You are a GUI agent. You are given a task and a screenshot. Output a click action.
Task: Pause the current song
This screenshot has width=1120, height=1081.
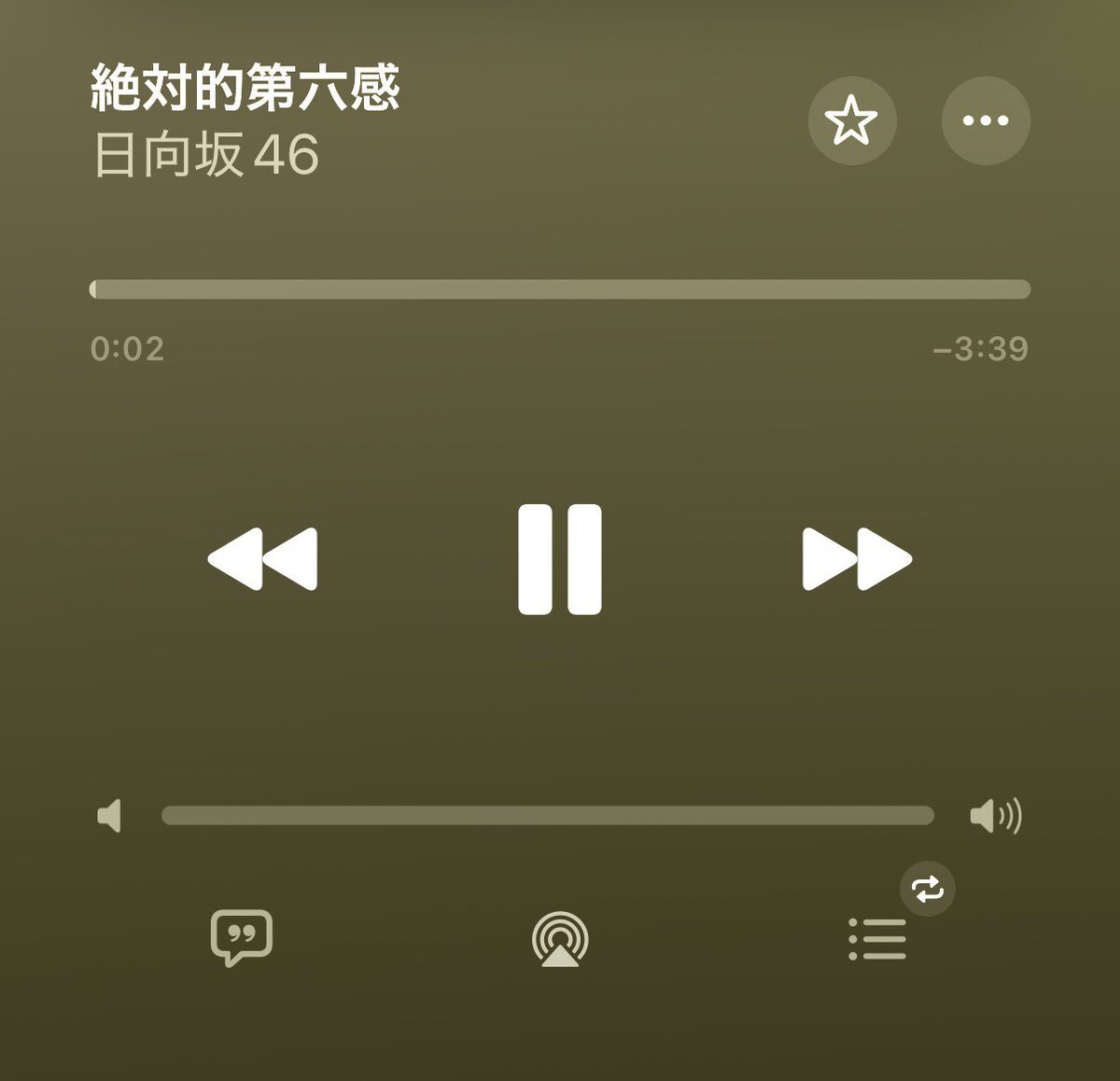(x=560, y=559)
